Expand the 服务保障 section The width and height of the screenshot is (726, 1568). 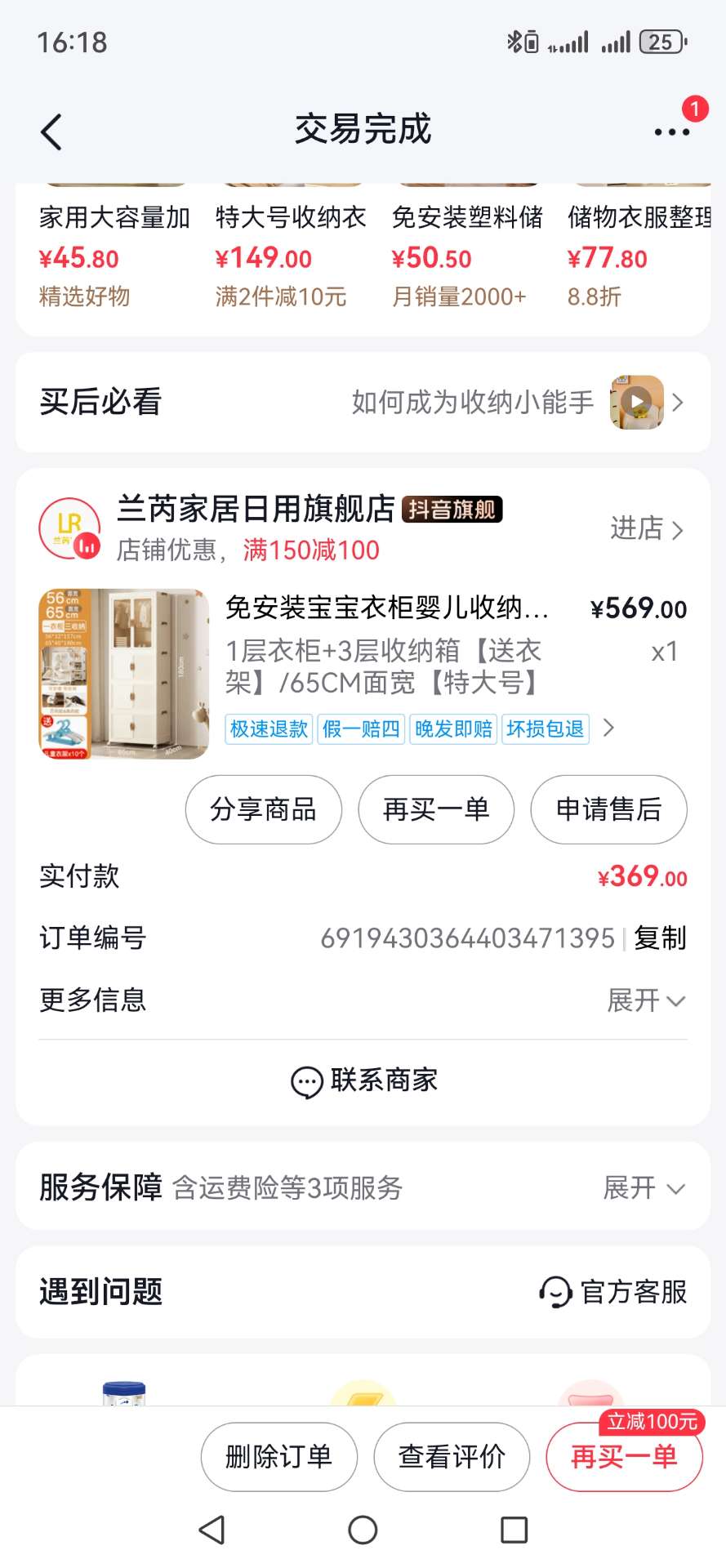coord(644,1188)
